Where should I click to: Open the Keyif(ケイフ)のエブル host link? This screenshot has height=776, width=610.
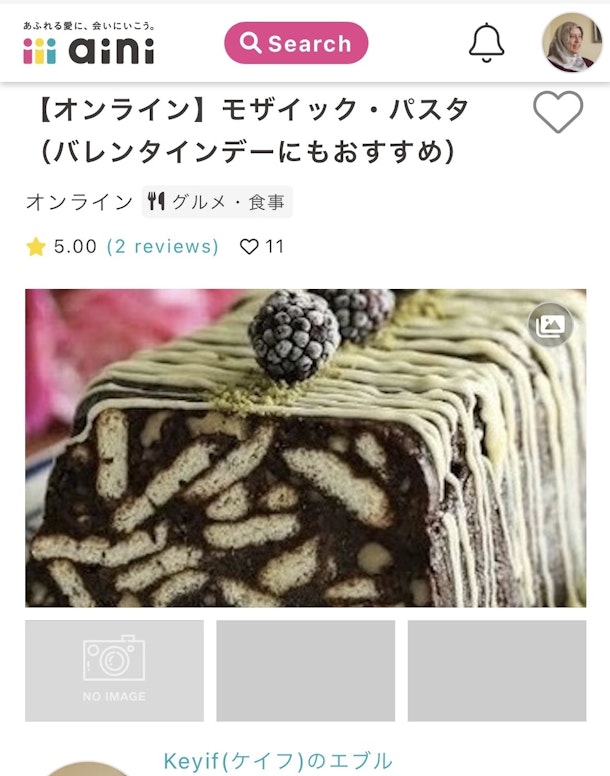pyautogui.click(x=277, y=761)
